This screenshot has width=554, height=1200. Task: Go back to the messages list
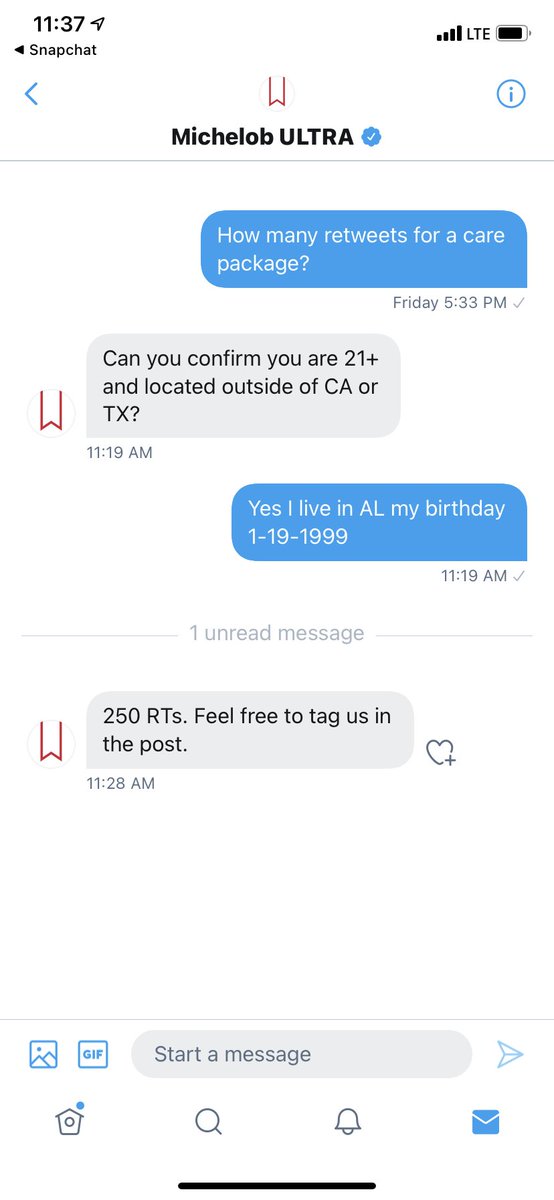[31, 94]
